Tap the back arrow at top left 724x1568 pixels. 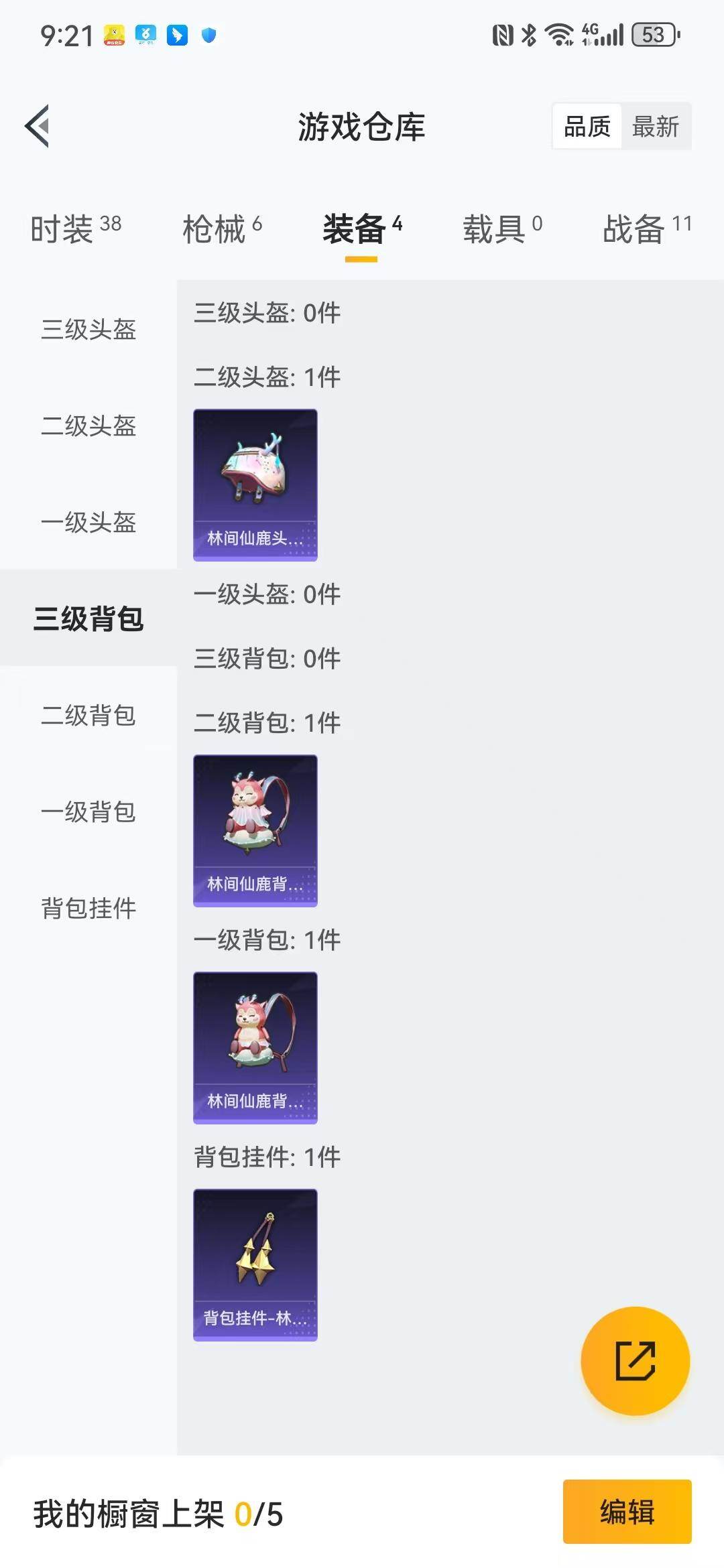(38, 125)
